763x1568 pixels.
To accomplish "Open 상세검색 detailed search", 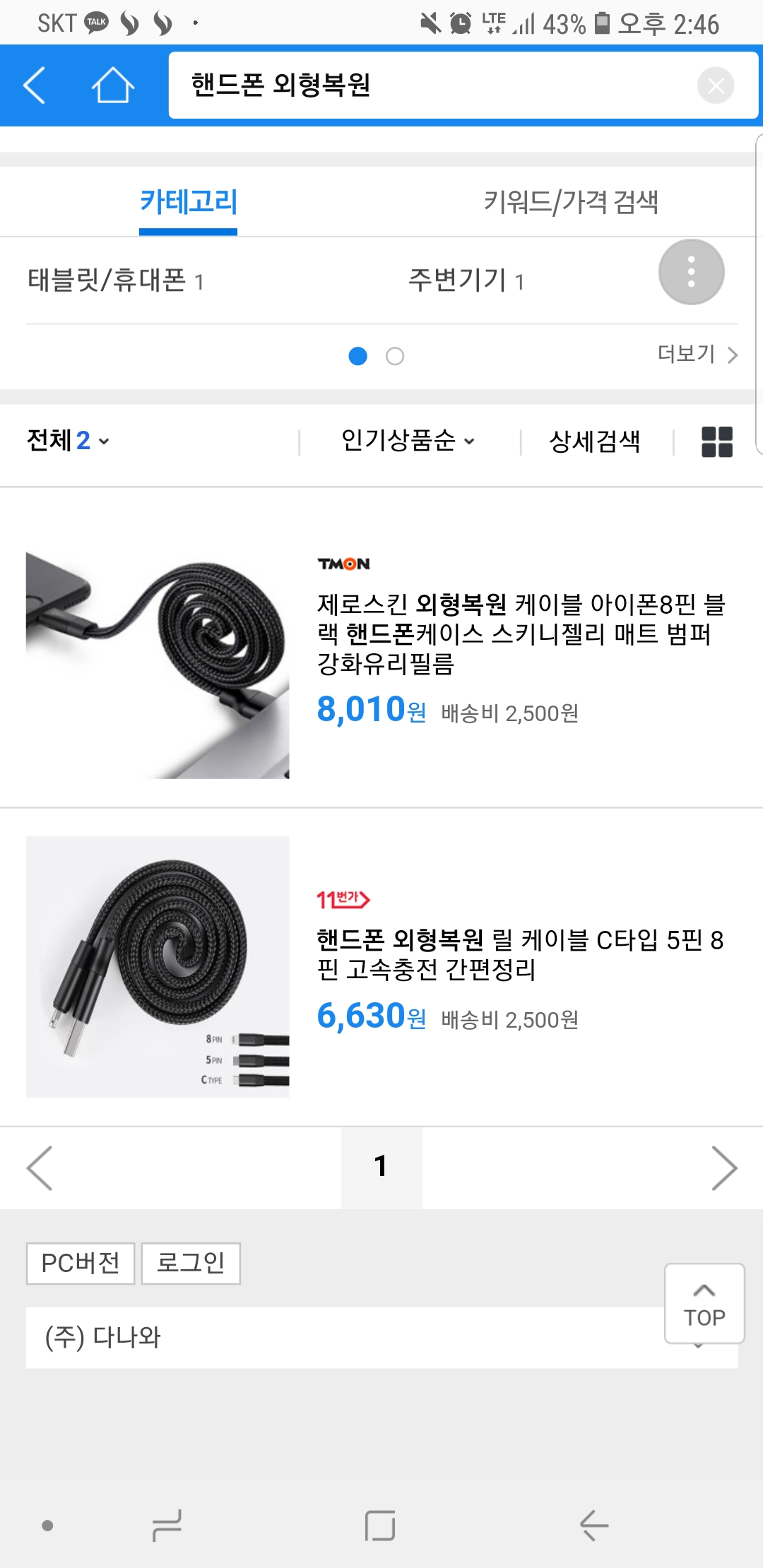I will 594,442.
